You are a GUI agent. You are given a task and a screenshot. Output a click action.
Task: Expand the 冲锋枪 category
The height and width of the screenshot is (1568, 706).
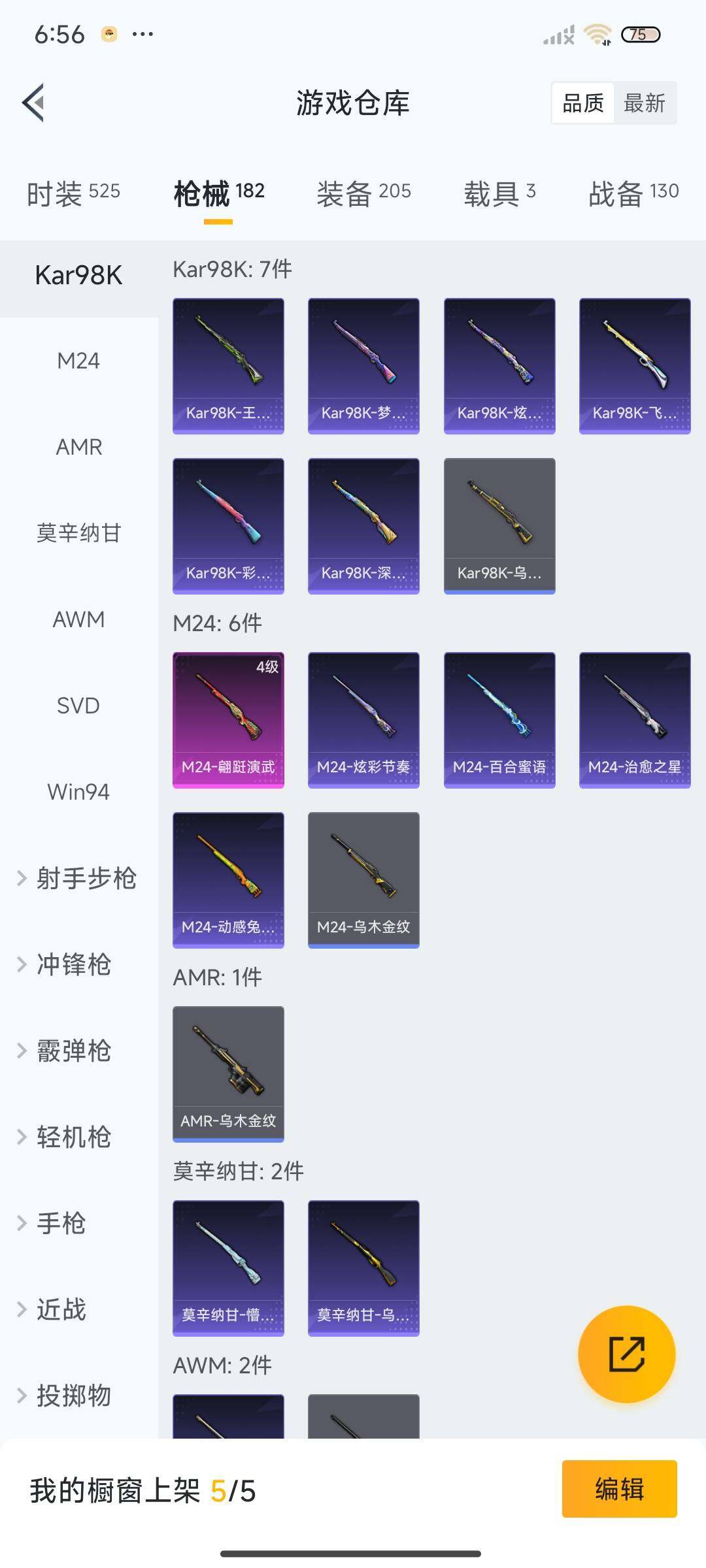(73, 964)
